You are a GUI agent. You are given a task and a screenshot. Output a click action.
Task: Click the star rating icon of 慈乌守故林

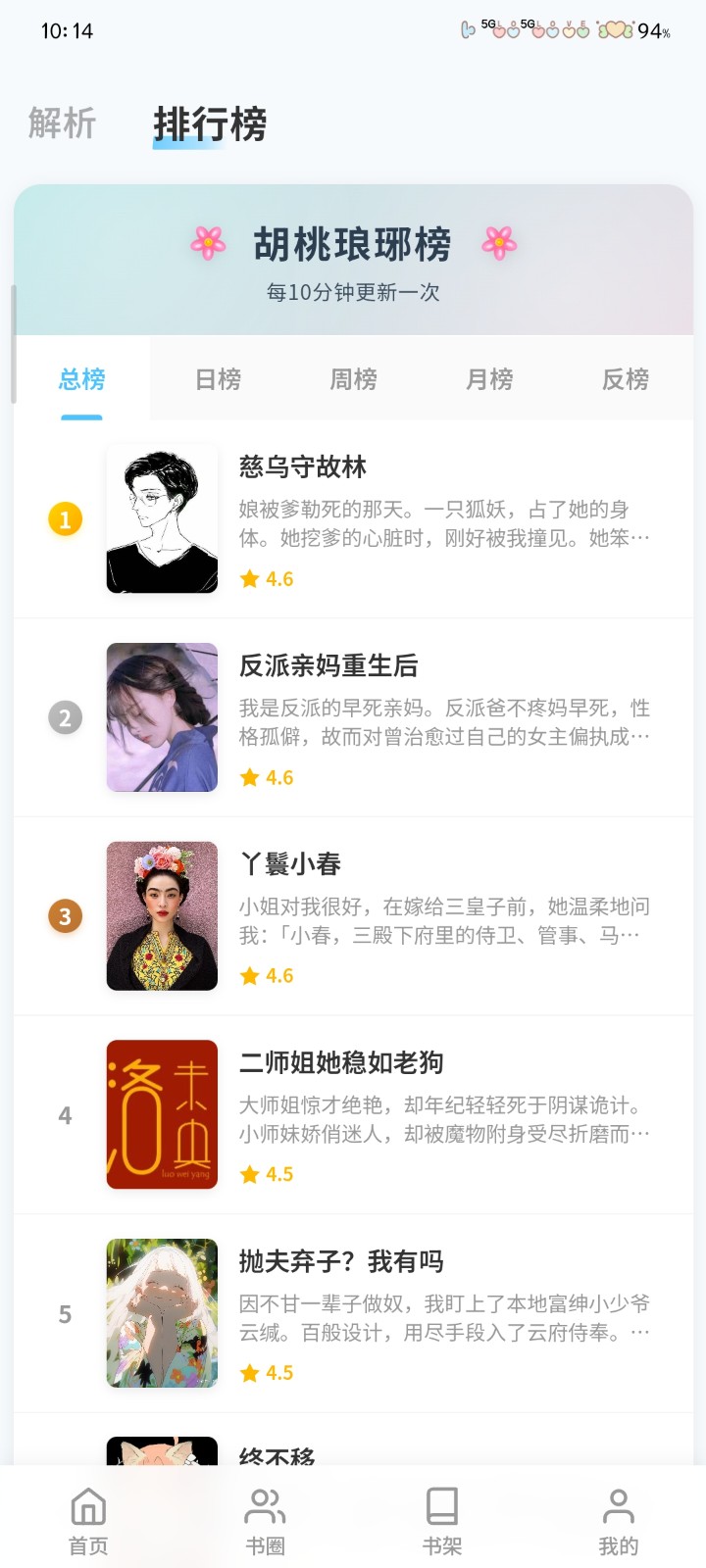point(248,578)
